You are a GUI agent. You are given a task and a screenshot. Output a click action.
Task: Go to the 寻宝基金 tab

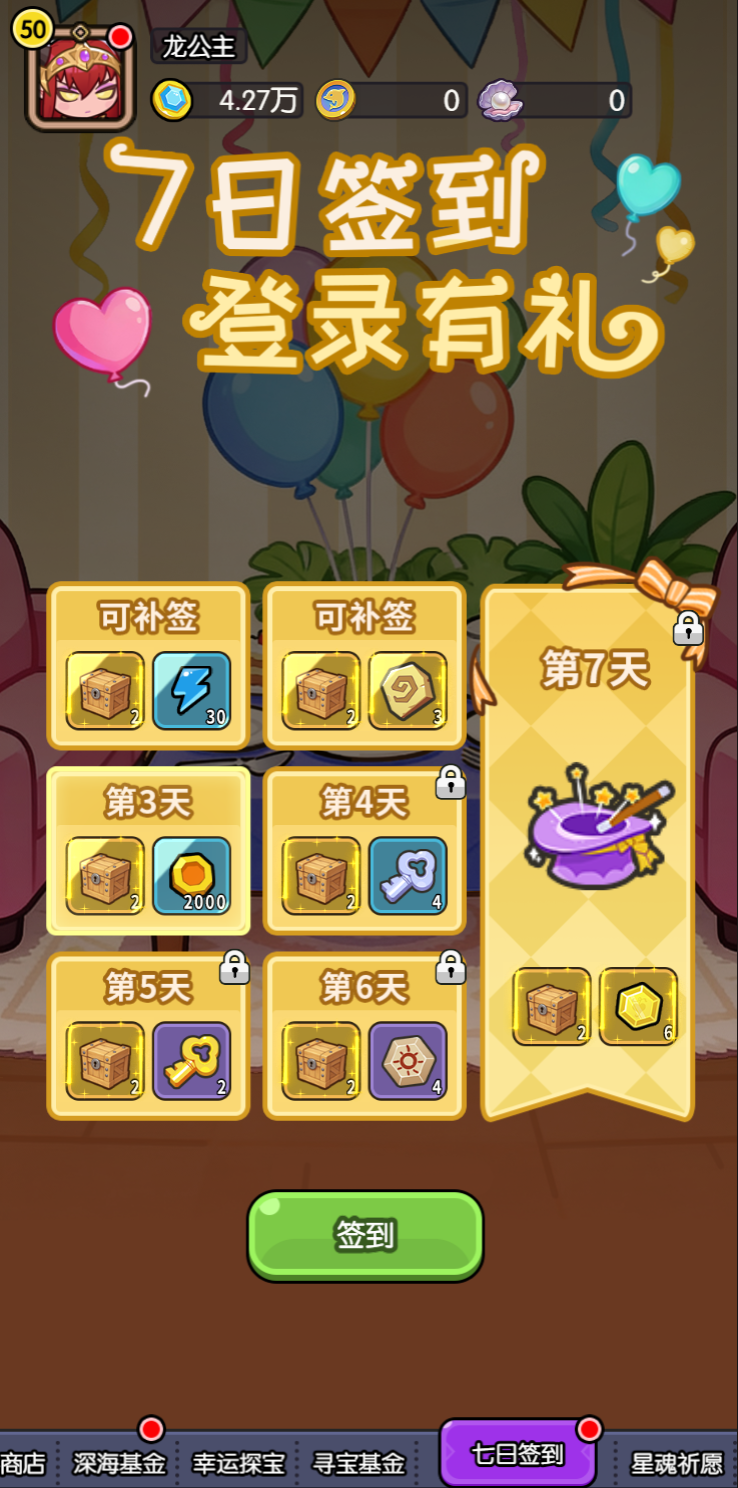pos(358,1463)
